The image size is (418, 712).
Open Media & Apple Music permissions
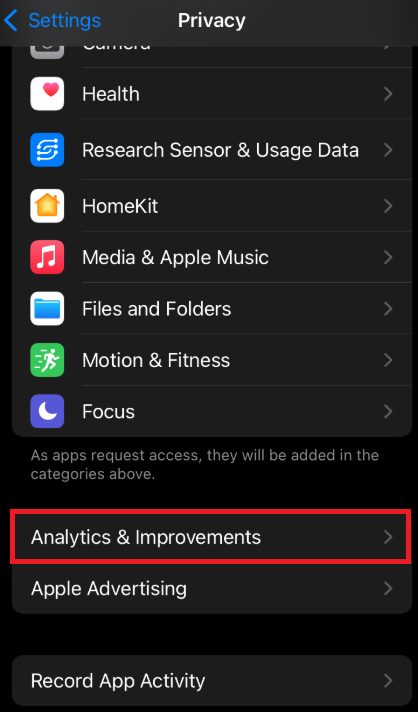[x=211, y=257]
